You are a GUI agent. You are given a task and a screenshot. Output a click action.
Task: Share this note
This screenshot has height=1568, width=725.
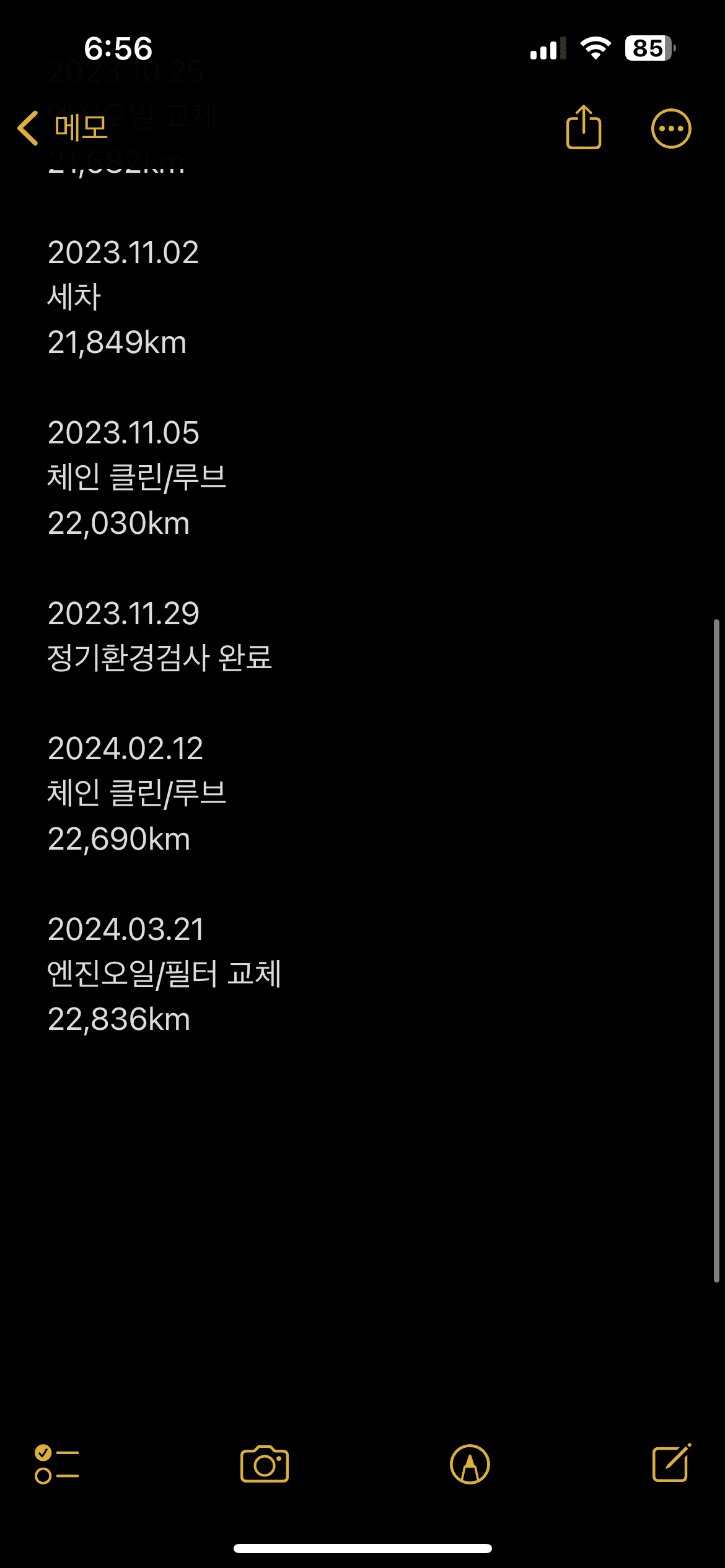click(x=584, y=127)
